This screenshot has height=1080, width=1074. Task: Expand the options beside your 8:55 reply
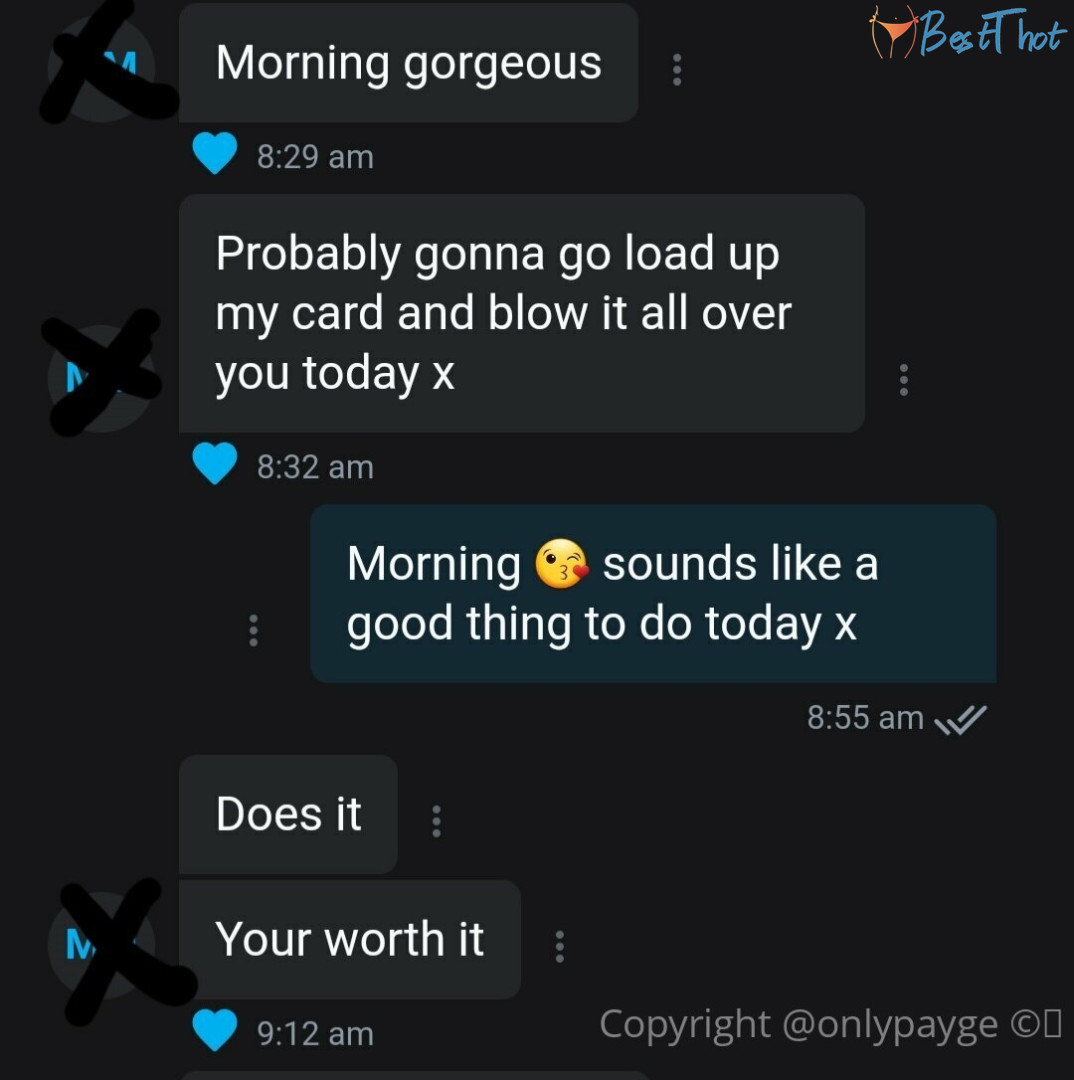252,629
